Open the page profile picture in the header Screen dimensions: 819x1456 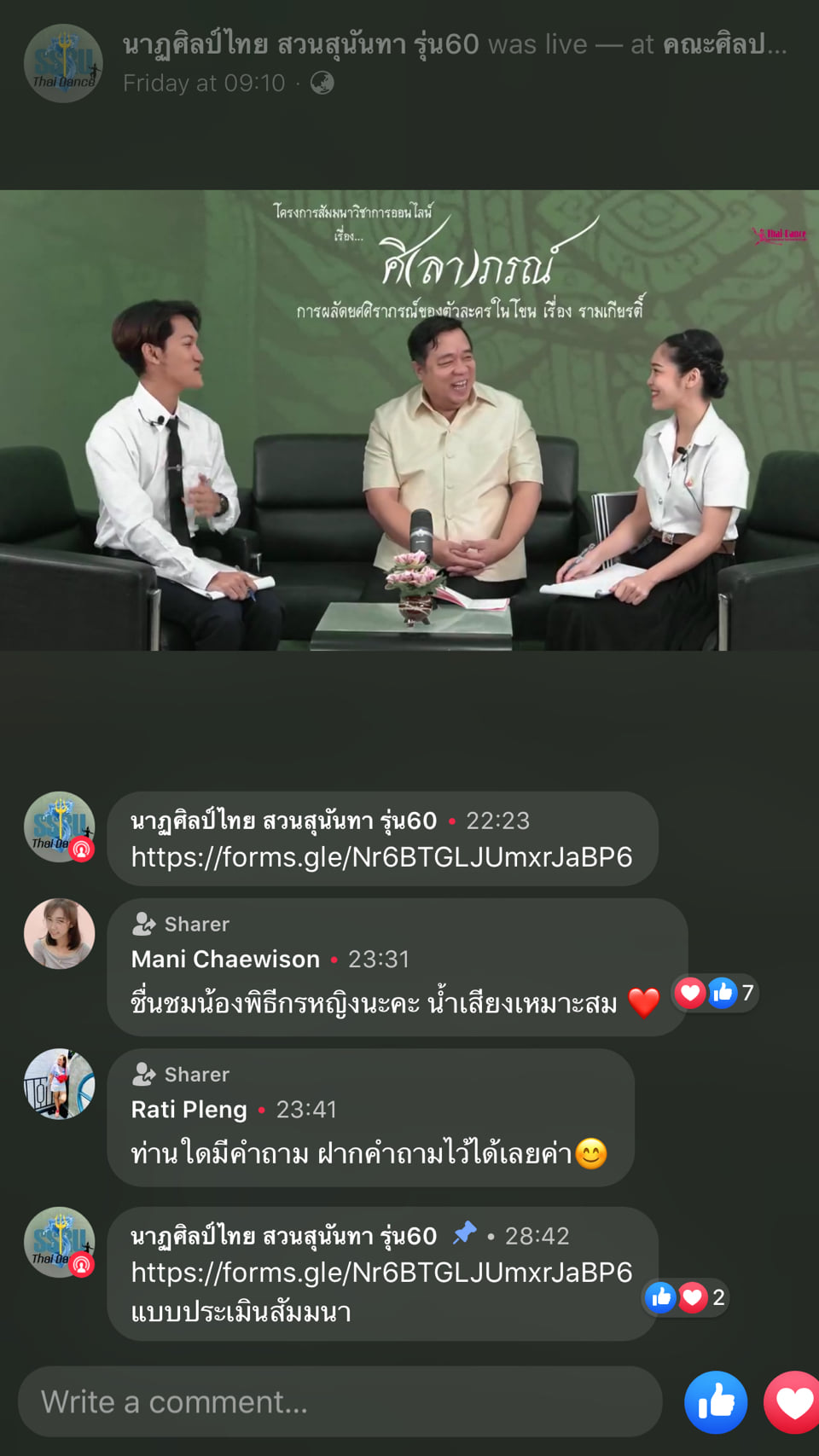tap(63, 64)
